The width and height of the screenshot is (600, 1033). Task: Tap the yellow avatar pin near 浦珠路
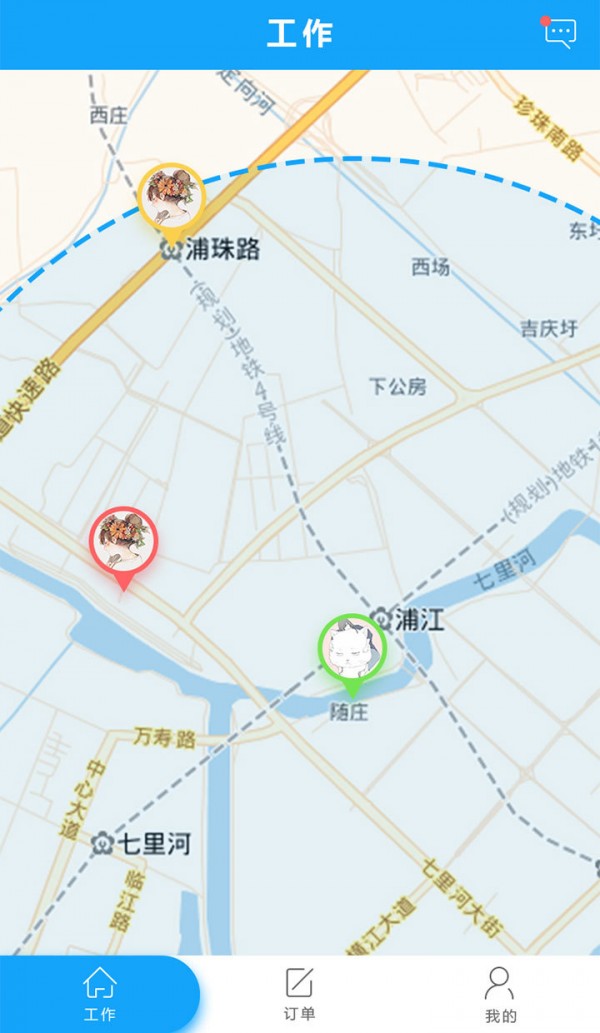171,197
